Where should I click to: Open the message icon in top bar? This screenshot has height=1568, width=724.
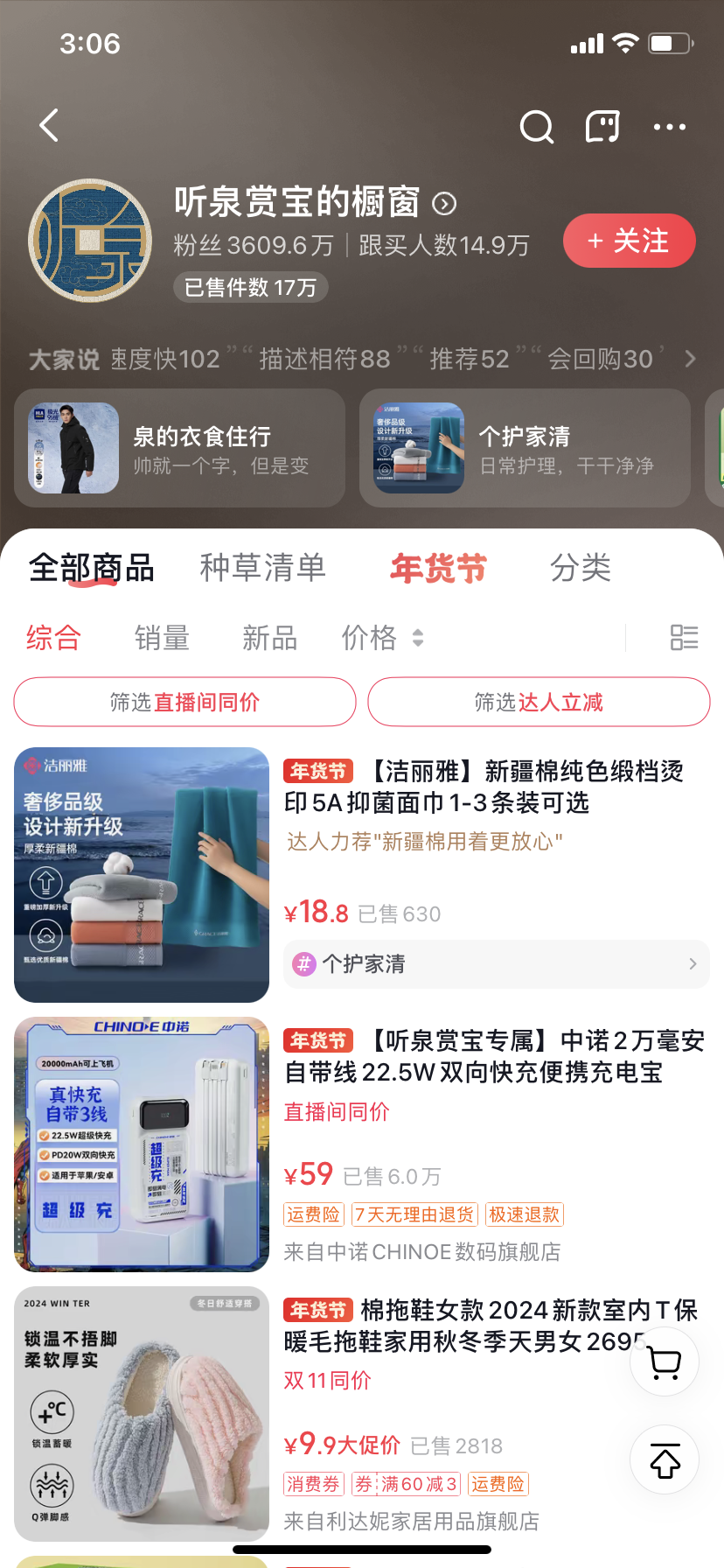(602, 127)
